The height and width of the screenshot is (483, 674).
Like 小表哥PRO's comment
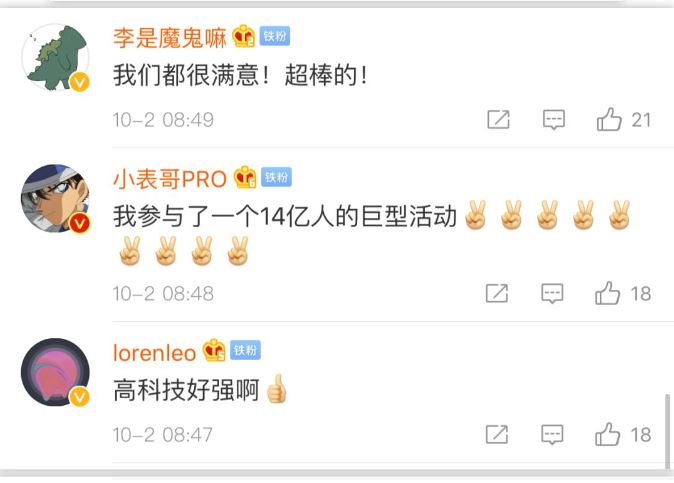tap(609, 293)
